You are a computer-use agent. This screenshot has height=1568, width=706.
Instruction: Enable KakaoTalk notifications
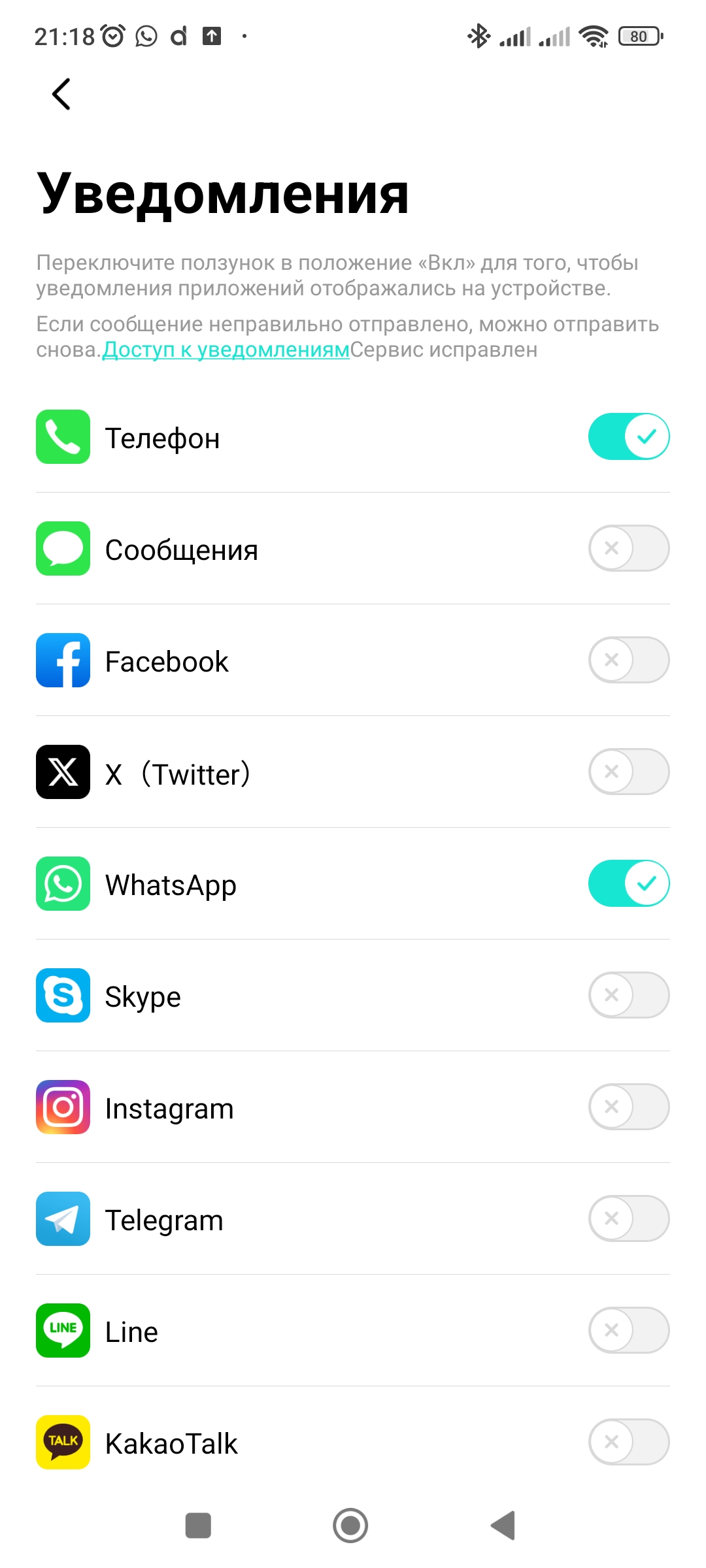[x=629, y=1442]
